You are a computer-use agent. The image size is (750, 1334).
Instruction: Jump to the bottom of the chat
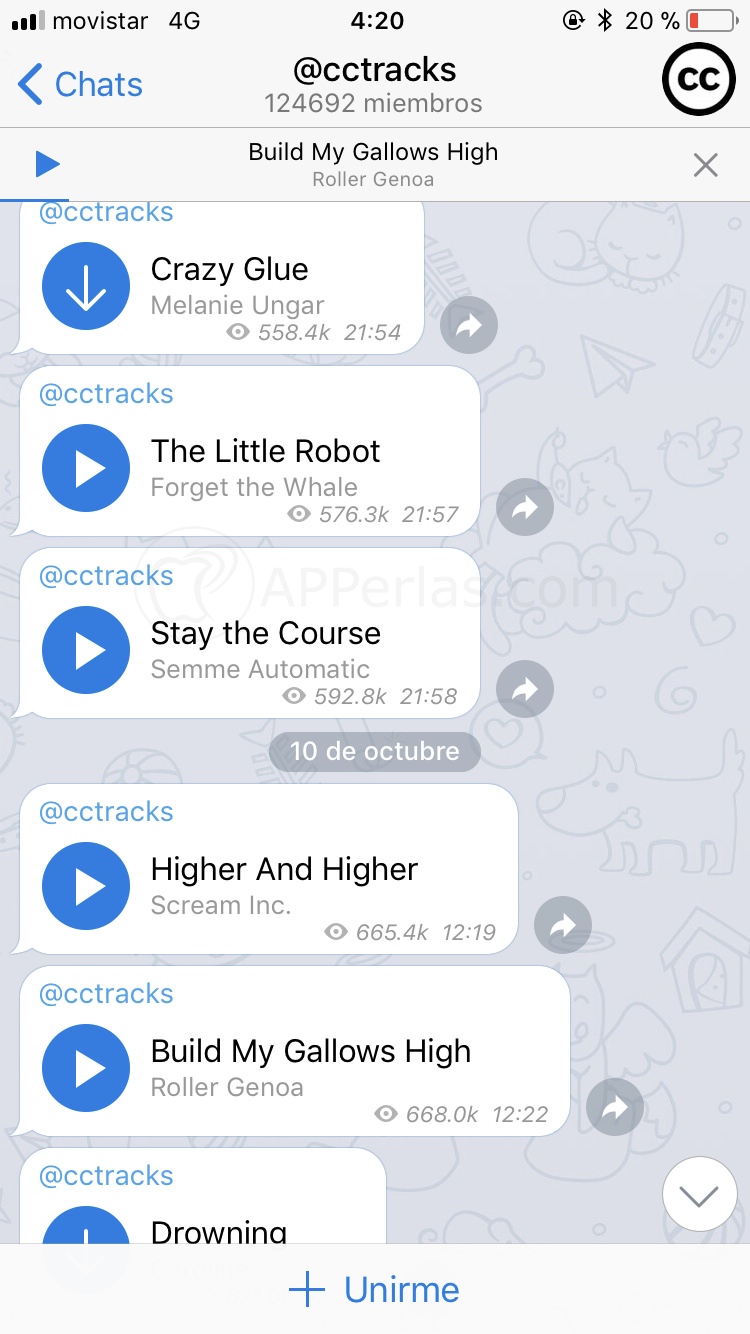698,1194
